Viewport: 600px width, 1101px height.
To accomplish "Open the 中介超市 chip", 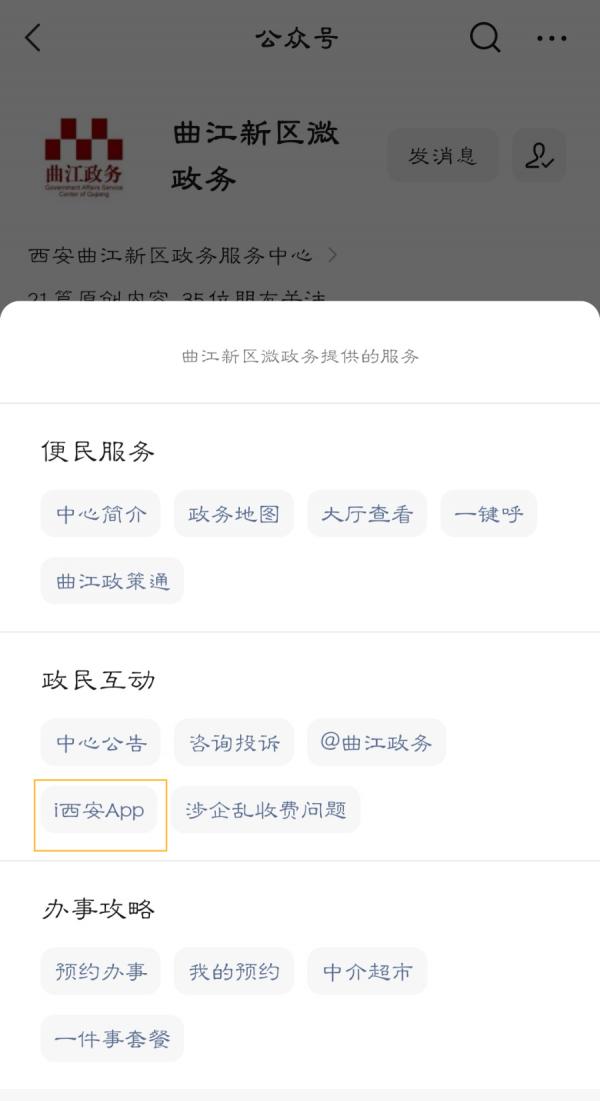I will [367, 971].
